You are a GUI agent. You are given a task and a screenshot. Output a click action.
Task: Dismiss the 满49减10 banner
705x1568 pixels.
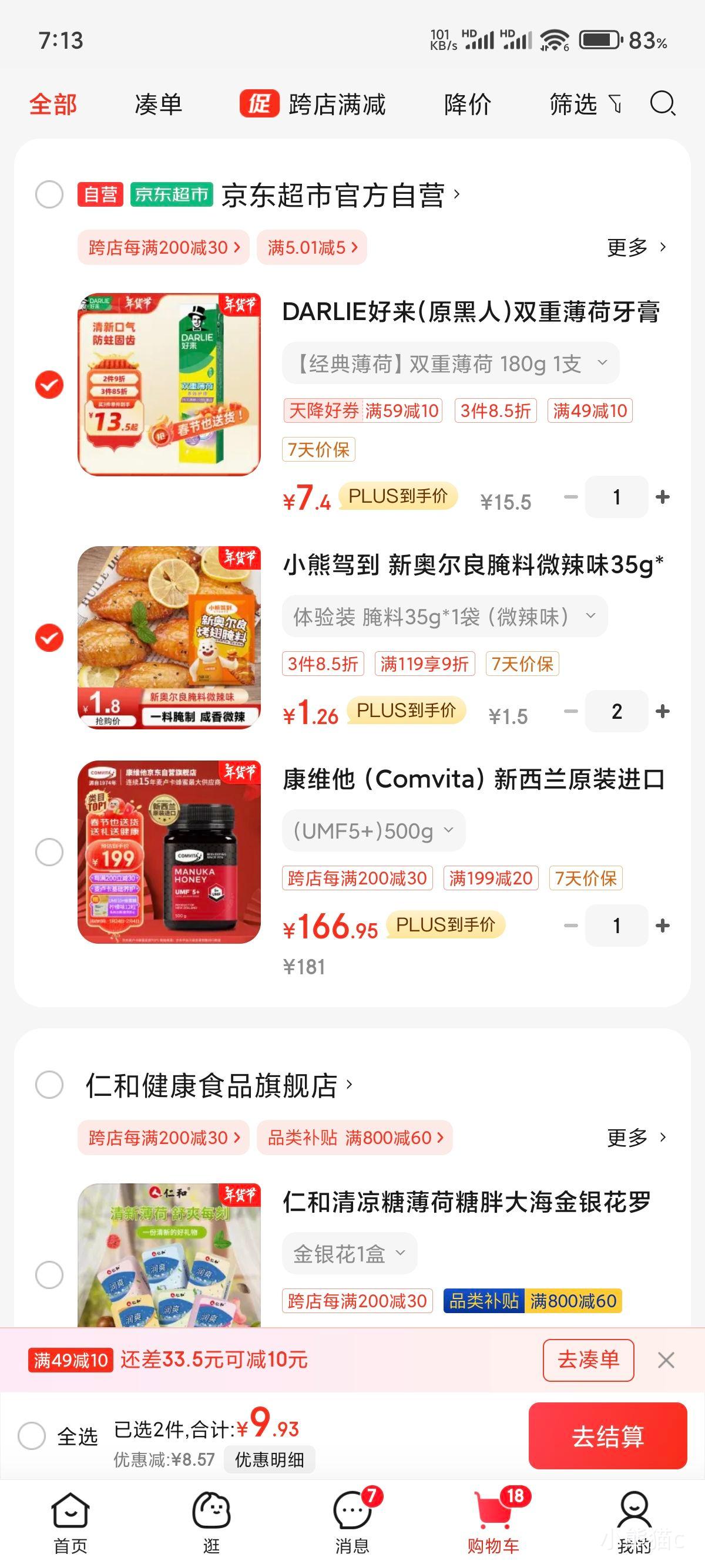(x=666, y=1360)
